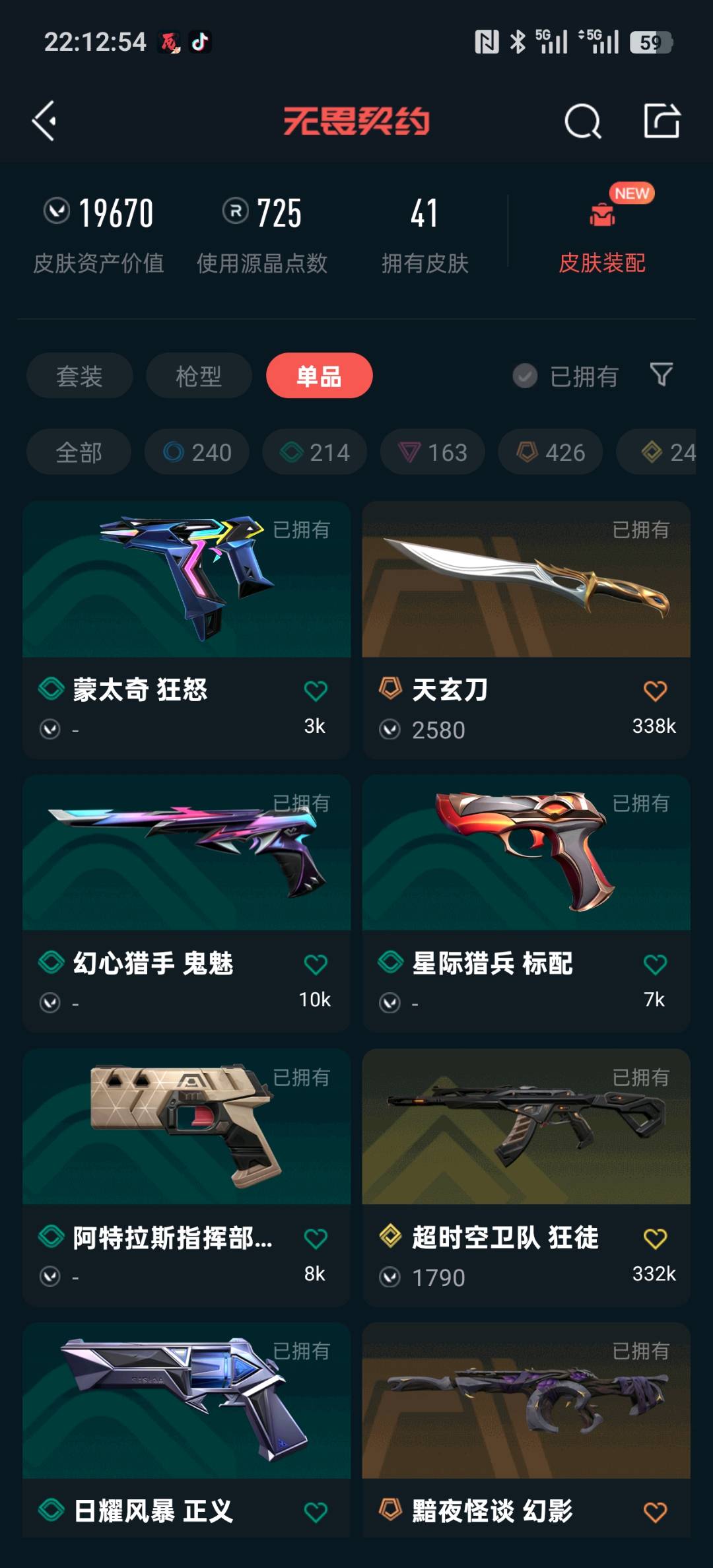Open the 超时空卫队 狂徒 skin card
This screenshot has width=713, height=1568.
pos(526,1178)
